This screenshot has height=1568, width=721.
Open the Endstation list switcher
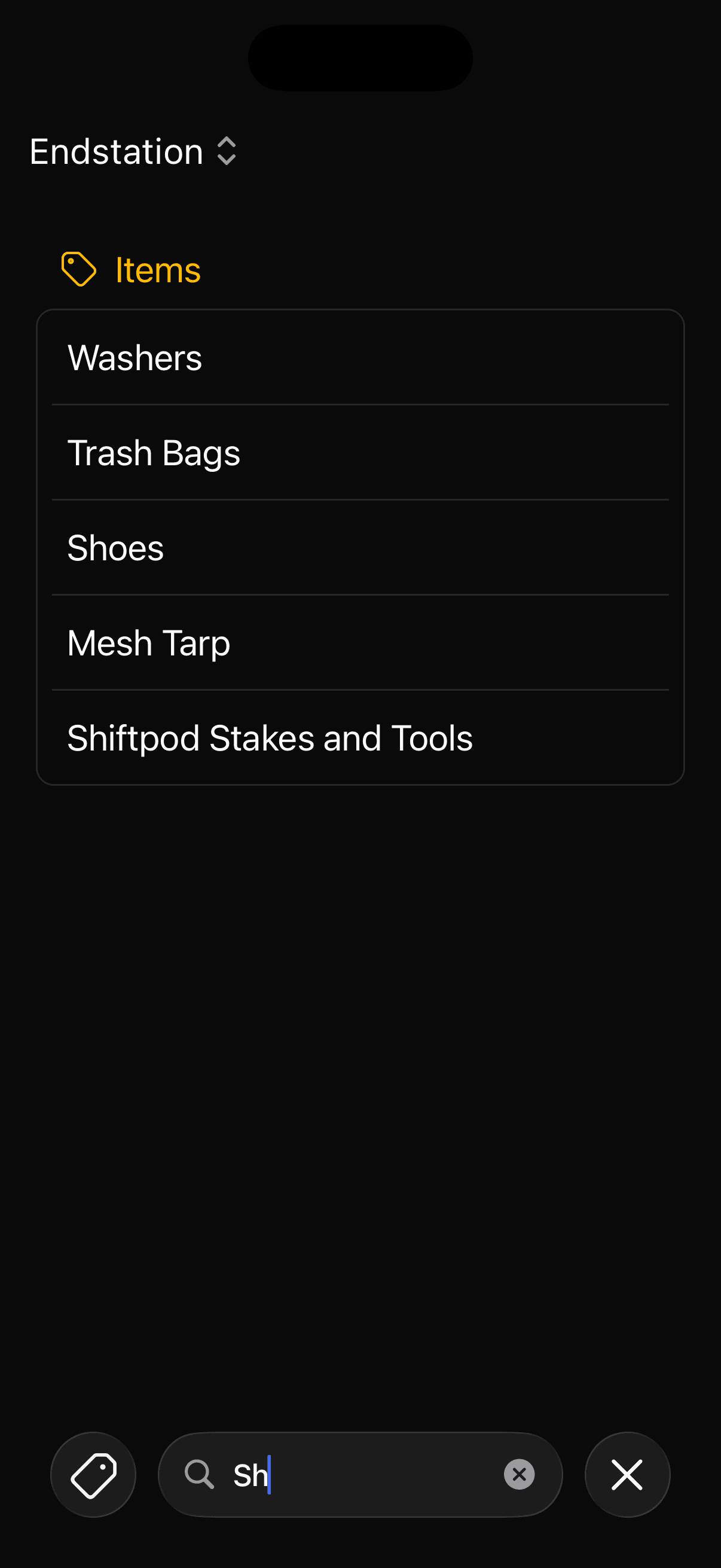(x=133, y=151)
